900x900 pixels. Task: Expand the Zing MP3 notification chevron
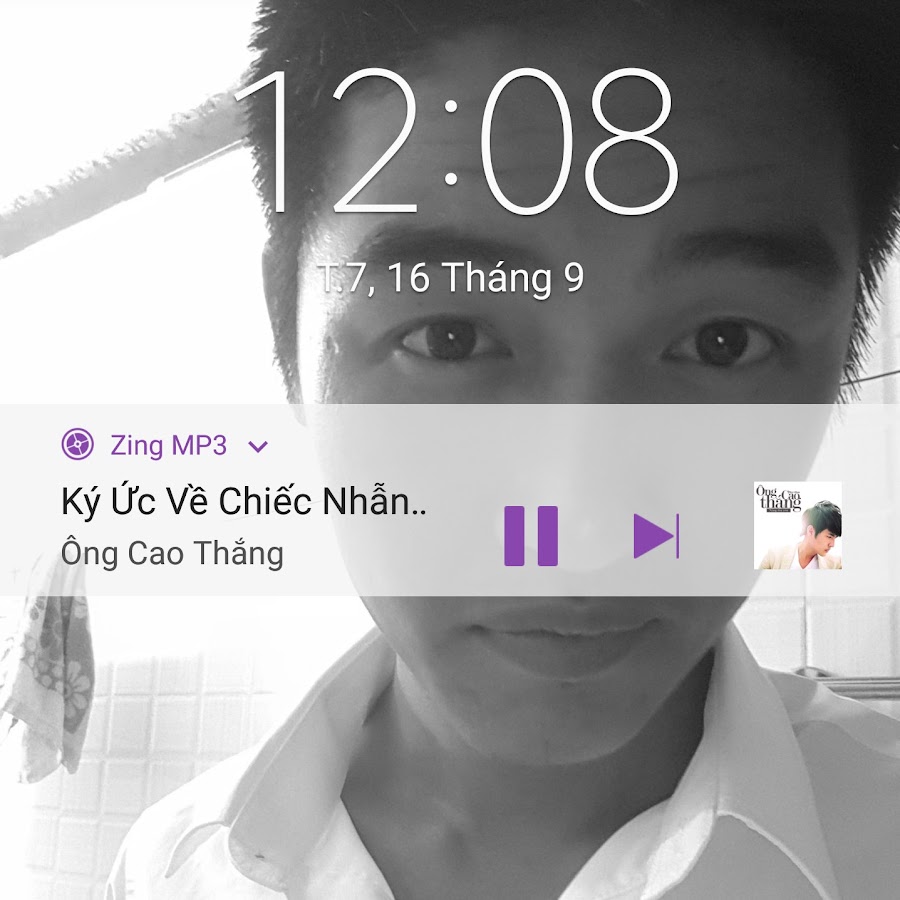pyautogui.click(x=258, y=447)
